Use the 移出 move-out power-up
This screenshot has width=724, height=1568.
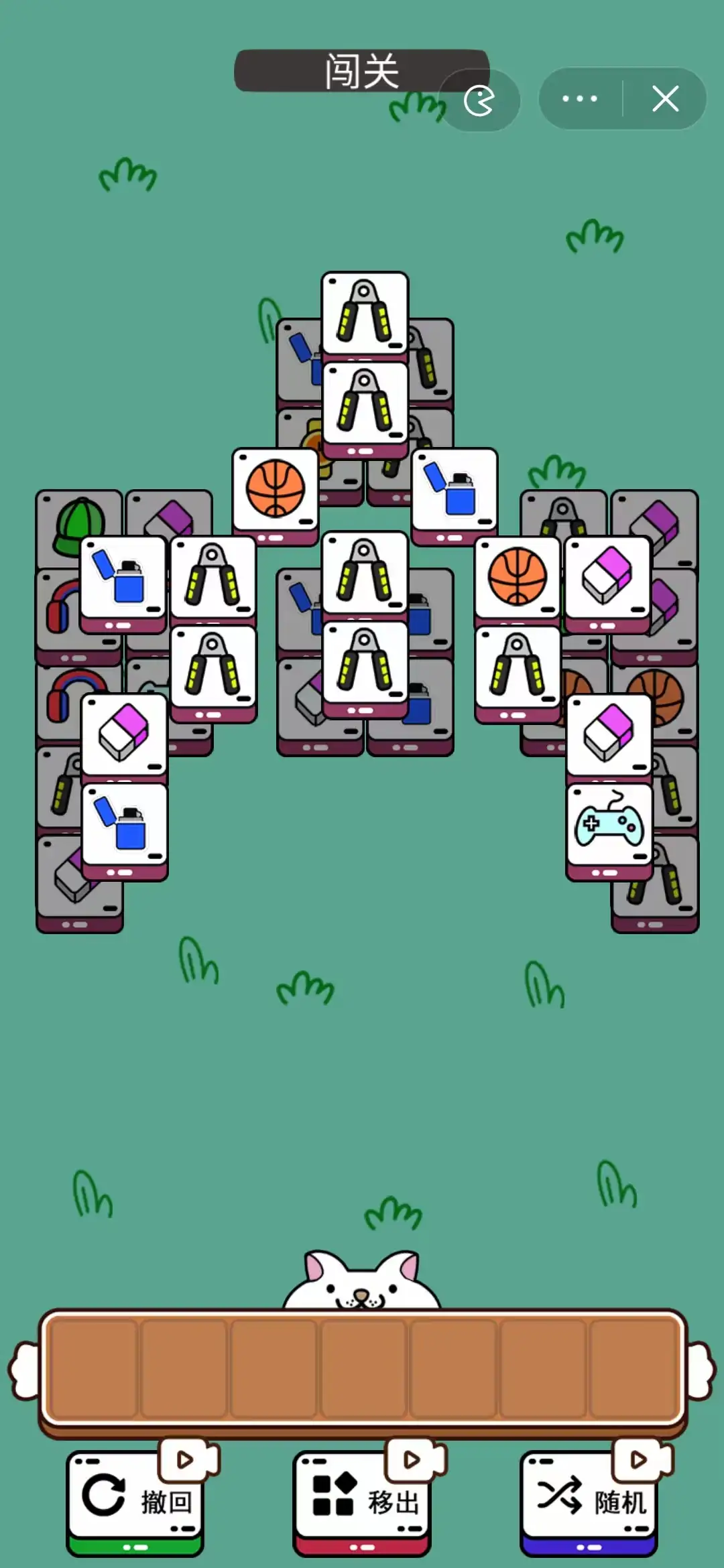362,1501
